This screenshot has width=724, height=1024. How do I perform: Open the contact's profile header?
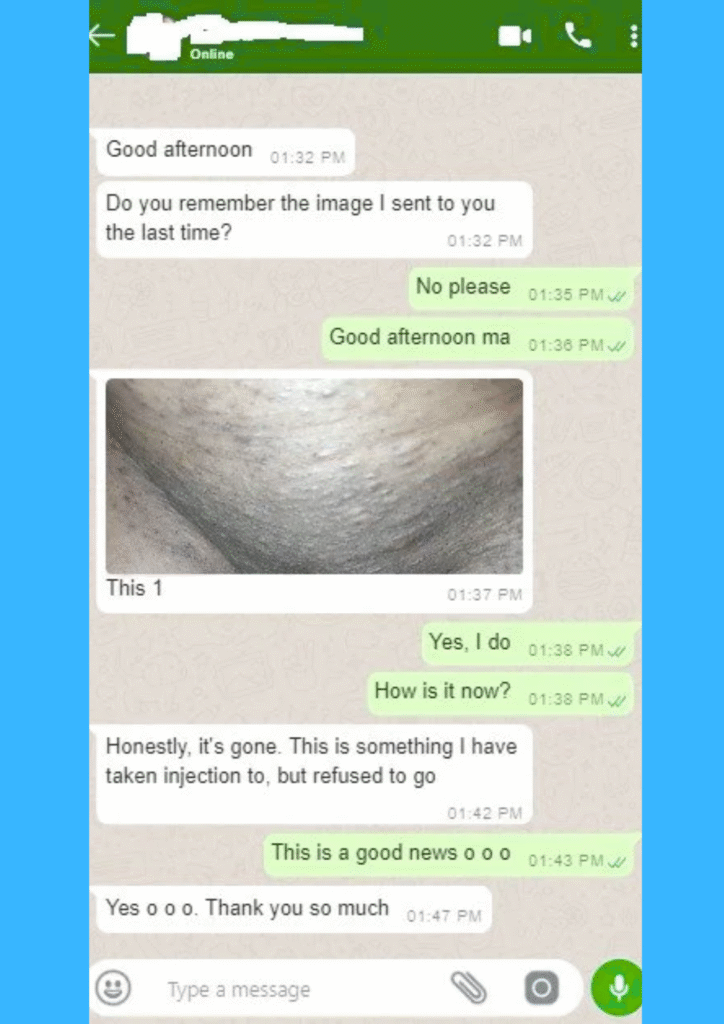260,36
